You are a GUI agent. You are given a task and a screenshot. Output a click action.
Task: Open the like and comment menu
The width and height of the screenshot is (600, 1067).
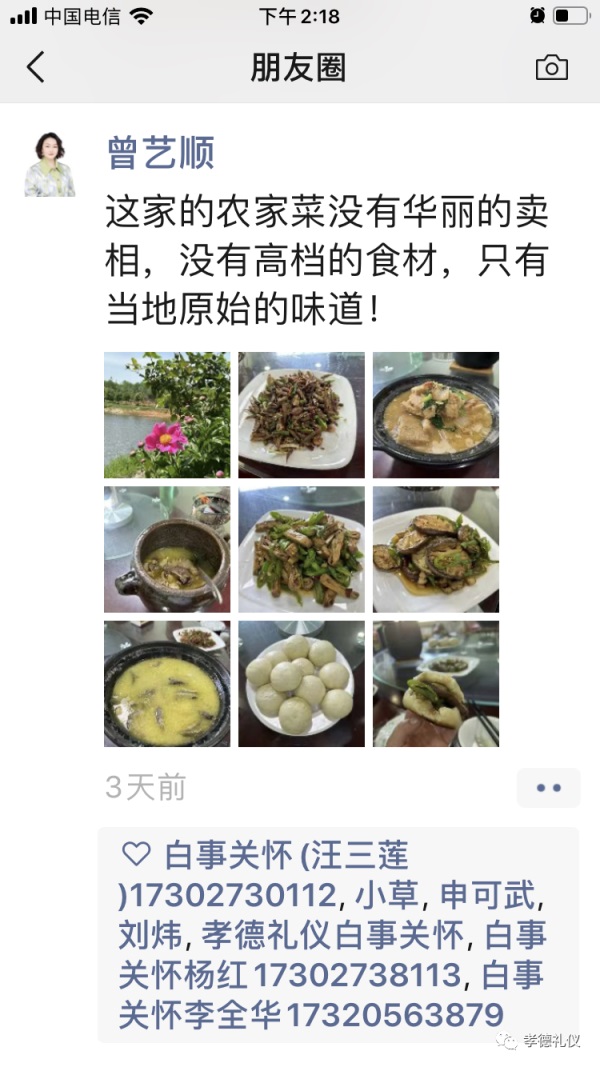point(548,788)
